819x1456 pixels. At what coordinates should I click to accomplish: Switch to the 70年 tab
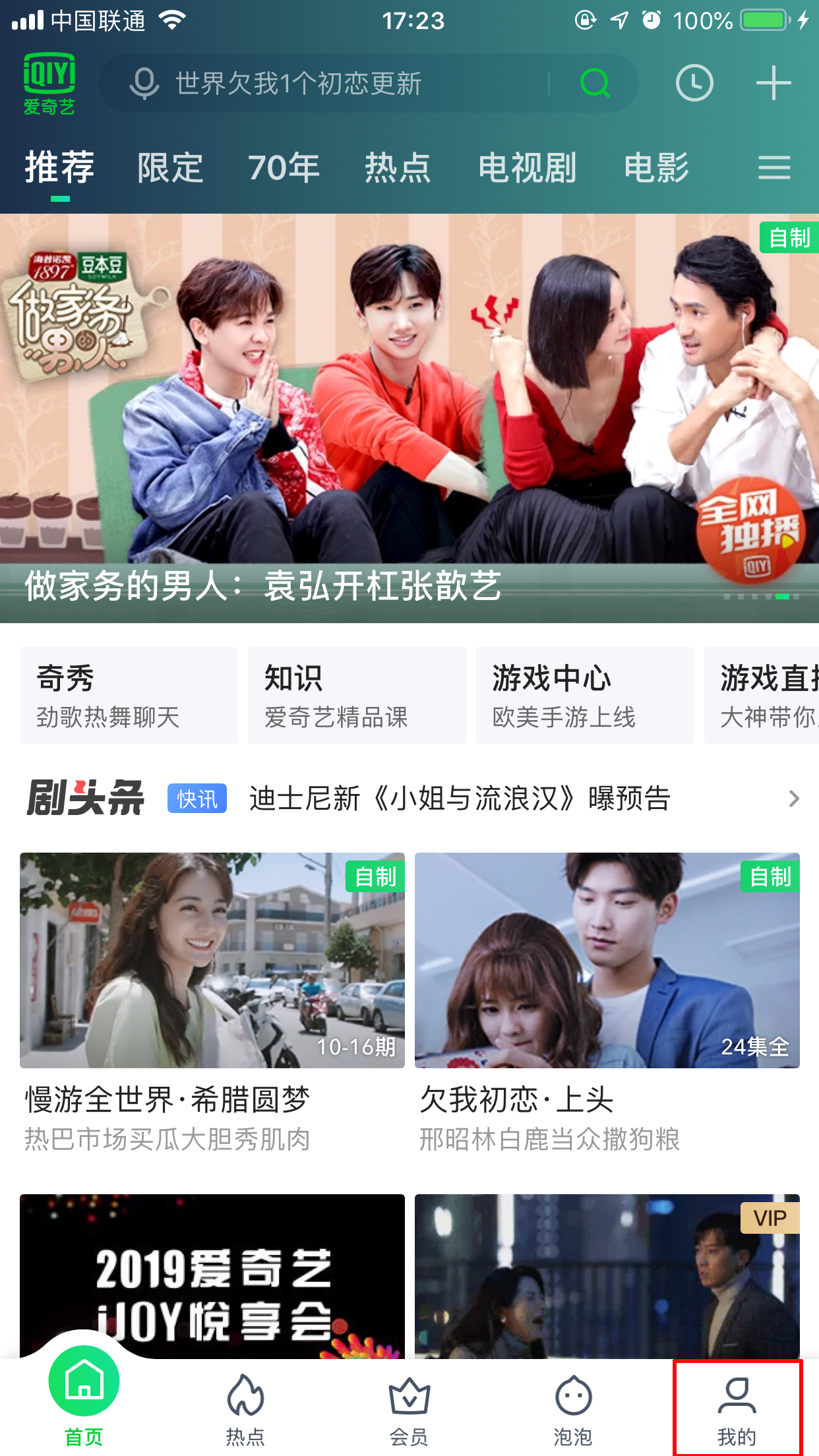coord(284,167)
